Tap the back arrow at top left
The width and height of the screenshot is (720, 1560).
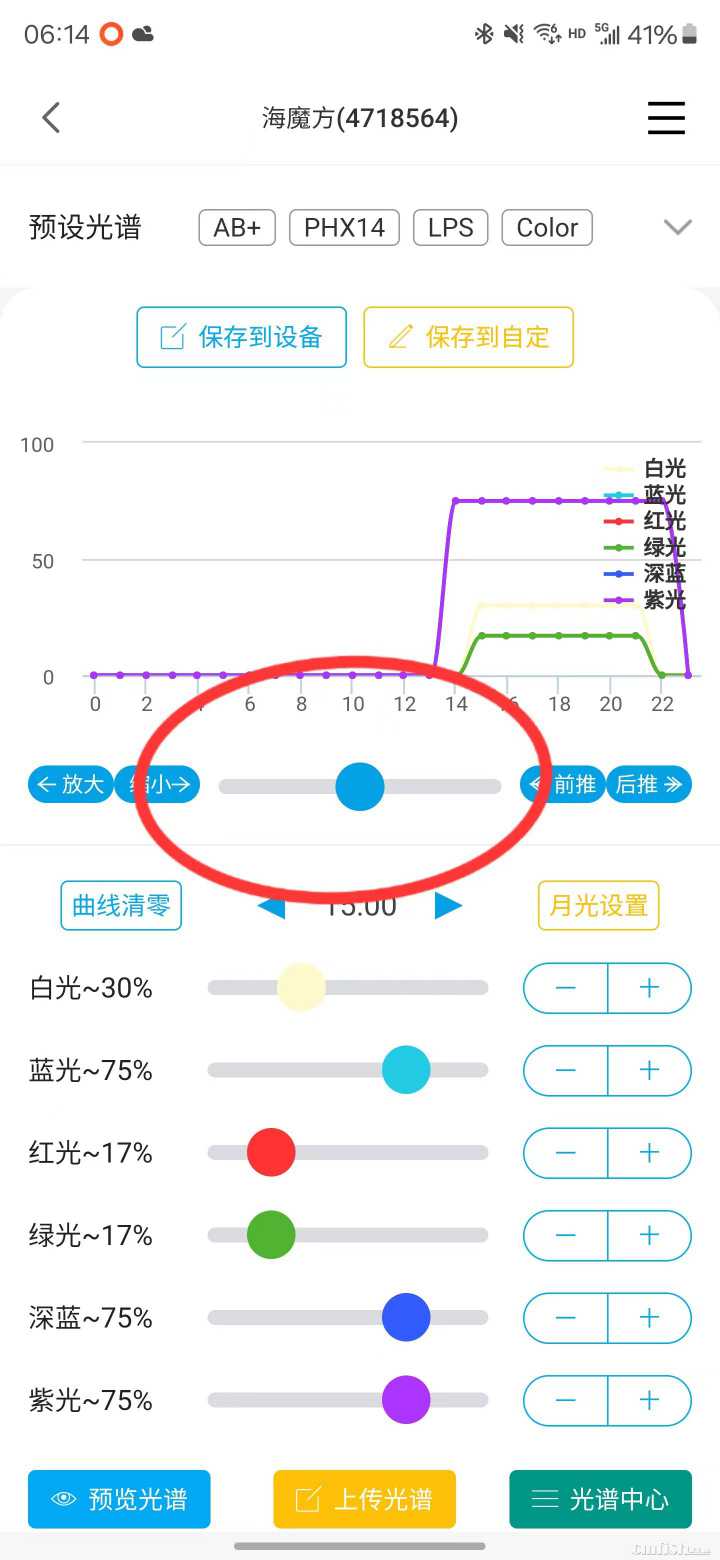[51, 117]
